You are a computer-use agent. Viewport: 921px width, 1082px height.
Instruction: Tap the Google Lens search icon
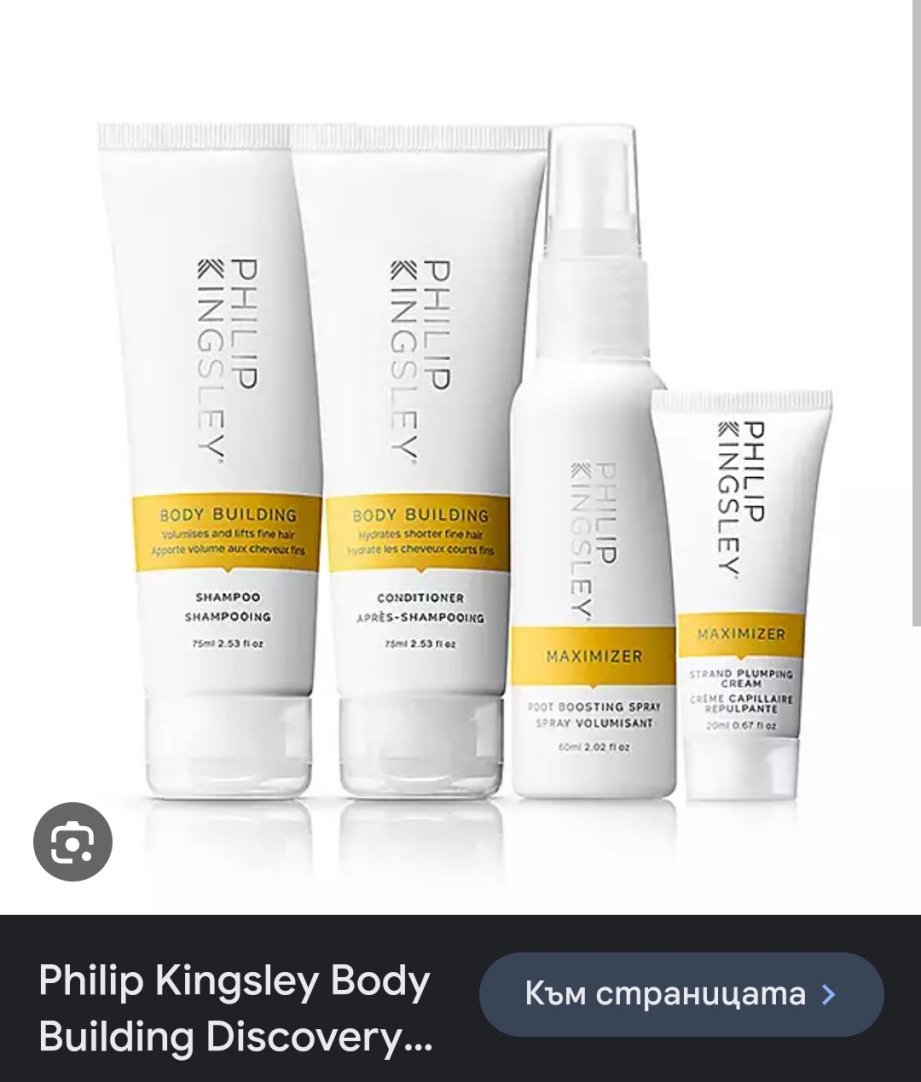point(72,841)
